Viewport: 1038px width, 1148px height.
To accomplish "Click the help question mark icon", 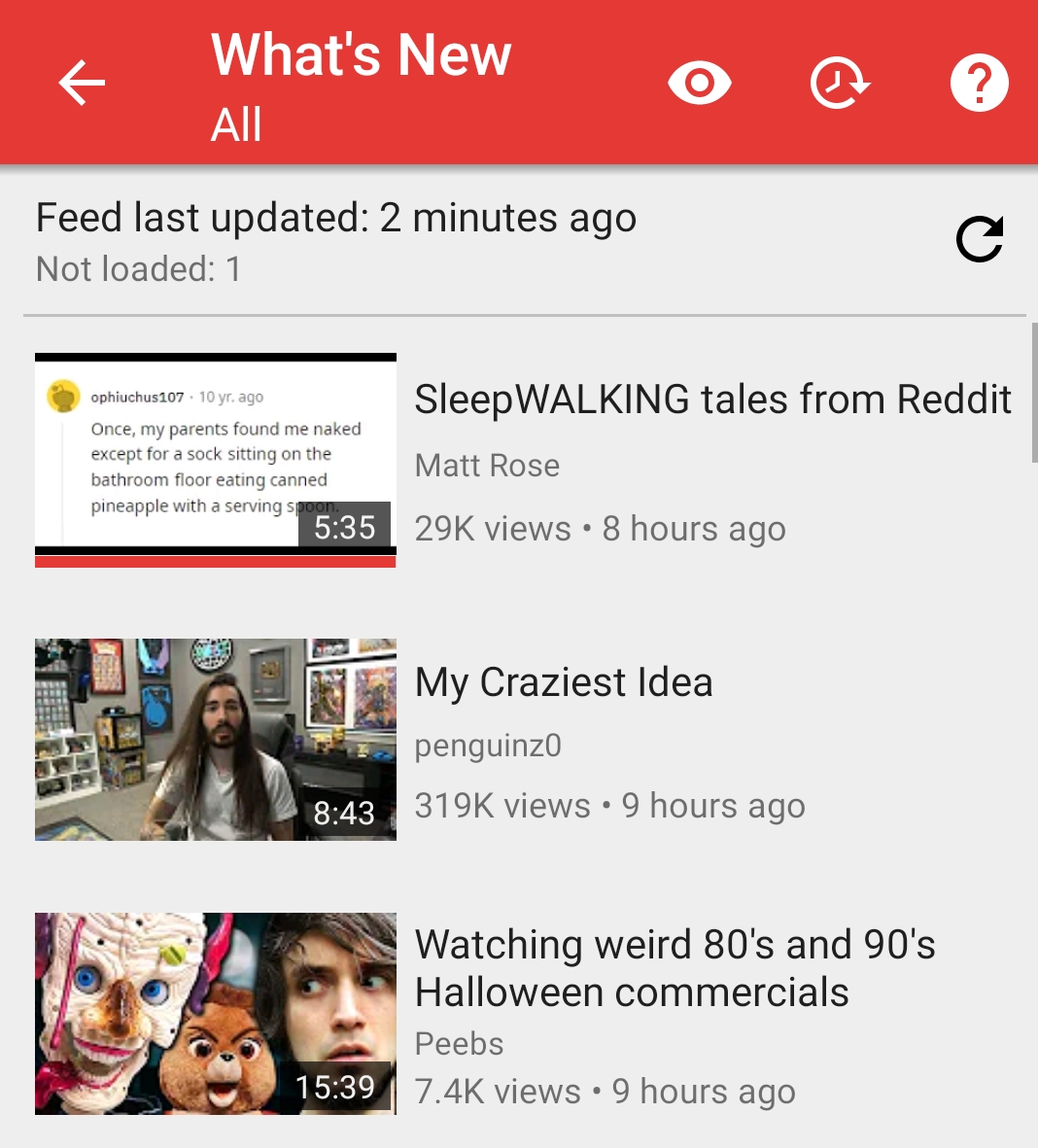I will pos(979,82).
